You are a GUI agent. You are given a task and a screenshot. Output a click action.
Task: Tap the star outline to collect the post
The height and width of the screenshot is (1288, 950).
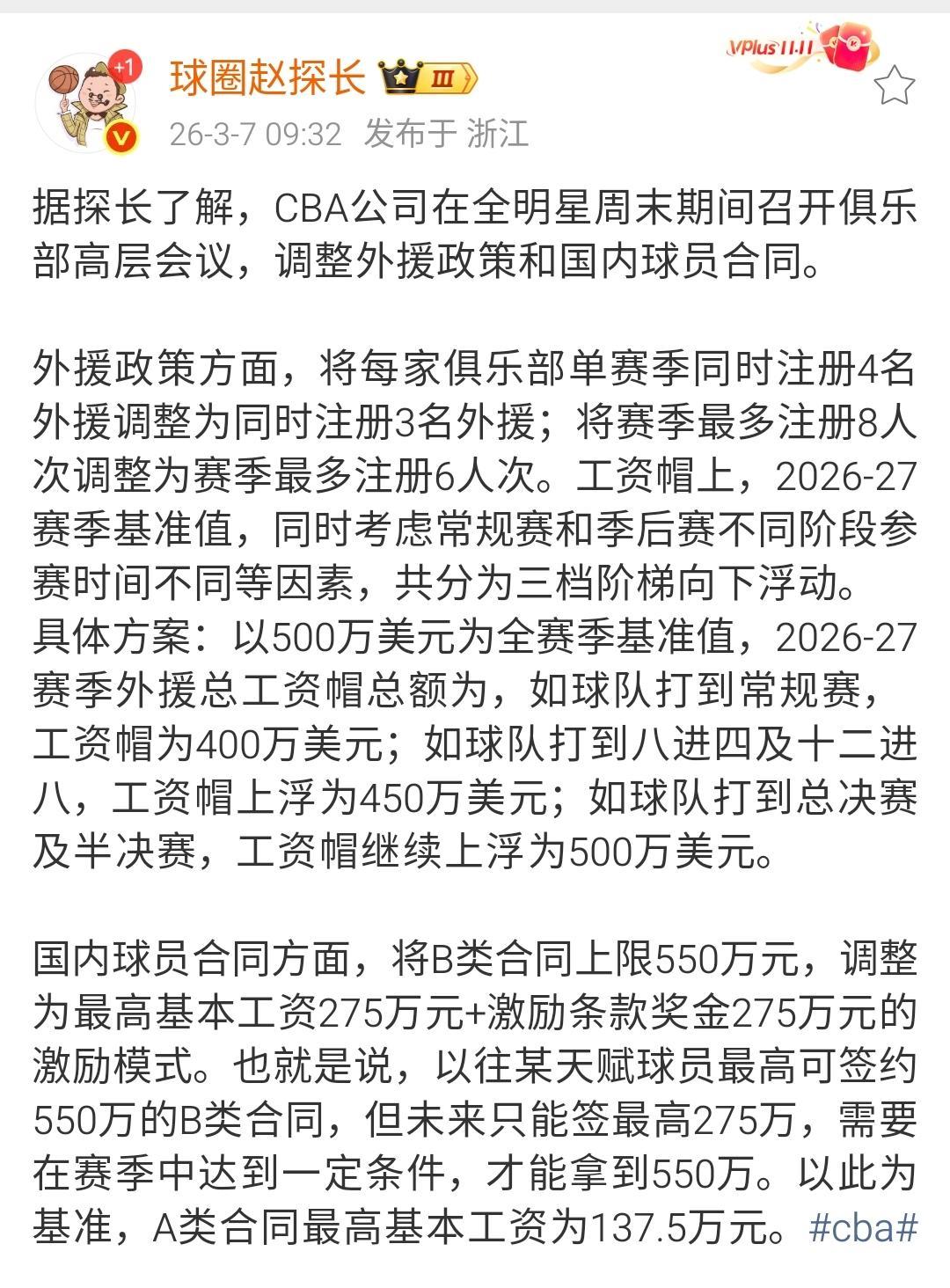click(896, 84)
